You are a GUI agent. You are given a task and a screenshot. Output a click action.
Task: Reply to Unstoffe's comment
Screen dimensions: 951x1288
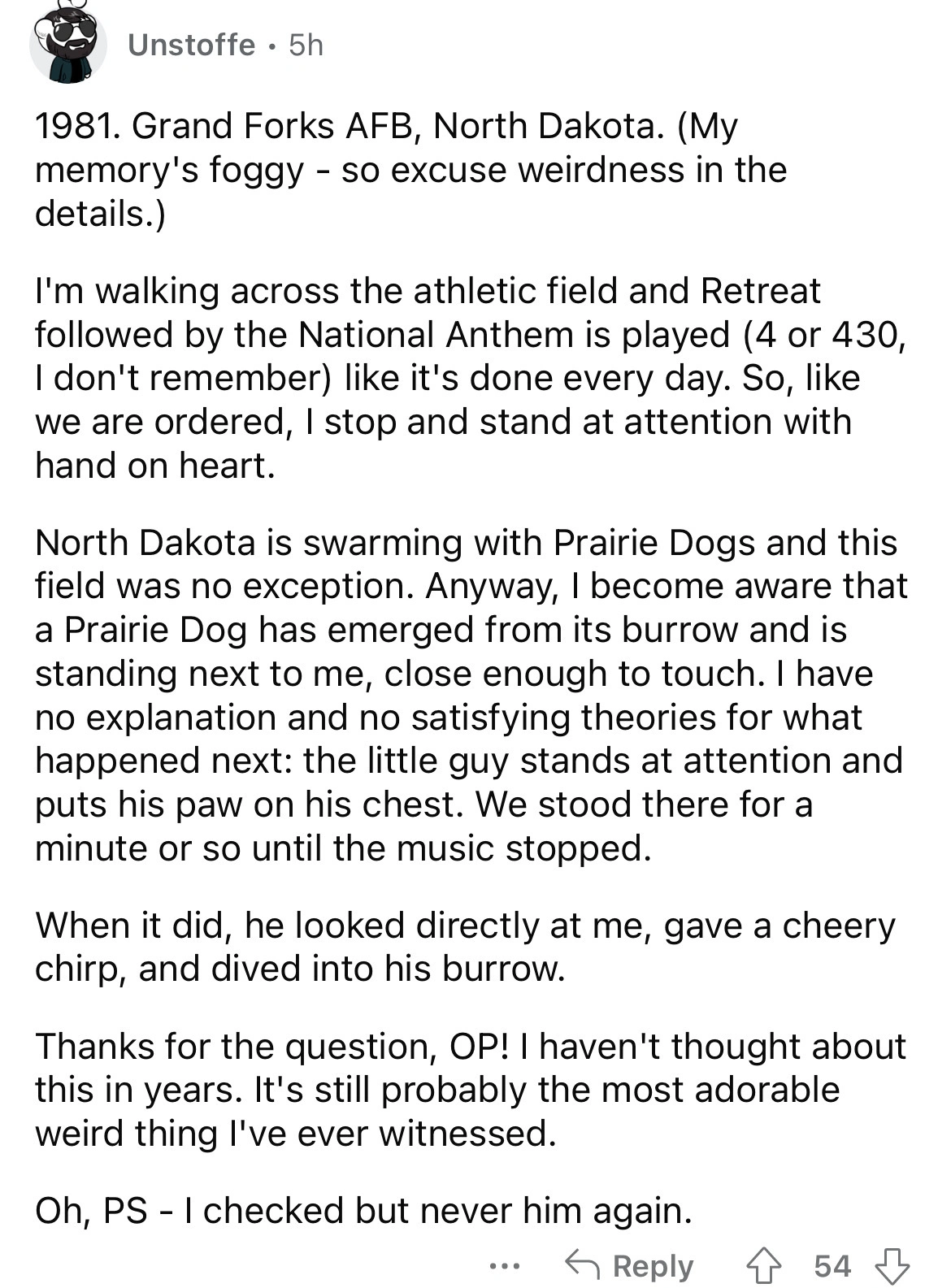pos(630,1265)
